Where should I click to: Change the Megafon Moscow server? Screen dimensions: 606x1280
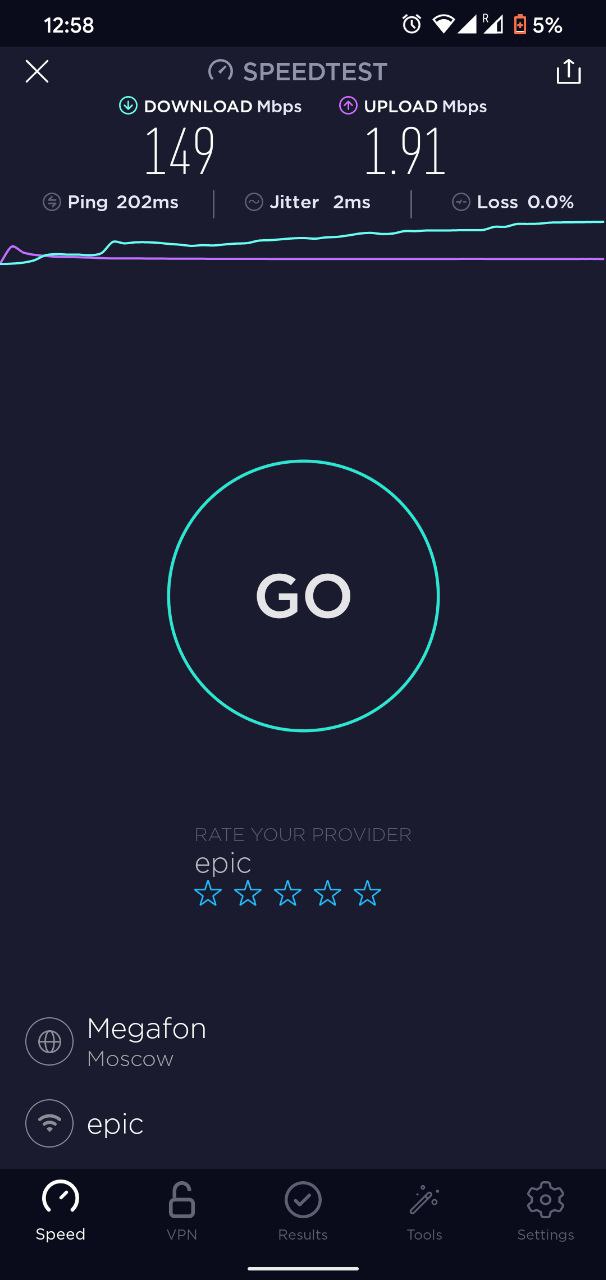(145, 1041)
